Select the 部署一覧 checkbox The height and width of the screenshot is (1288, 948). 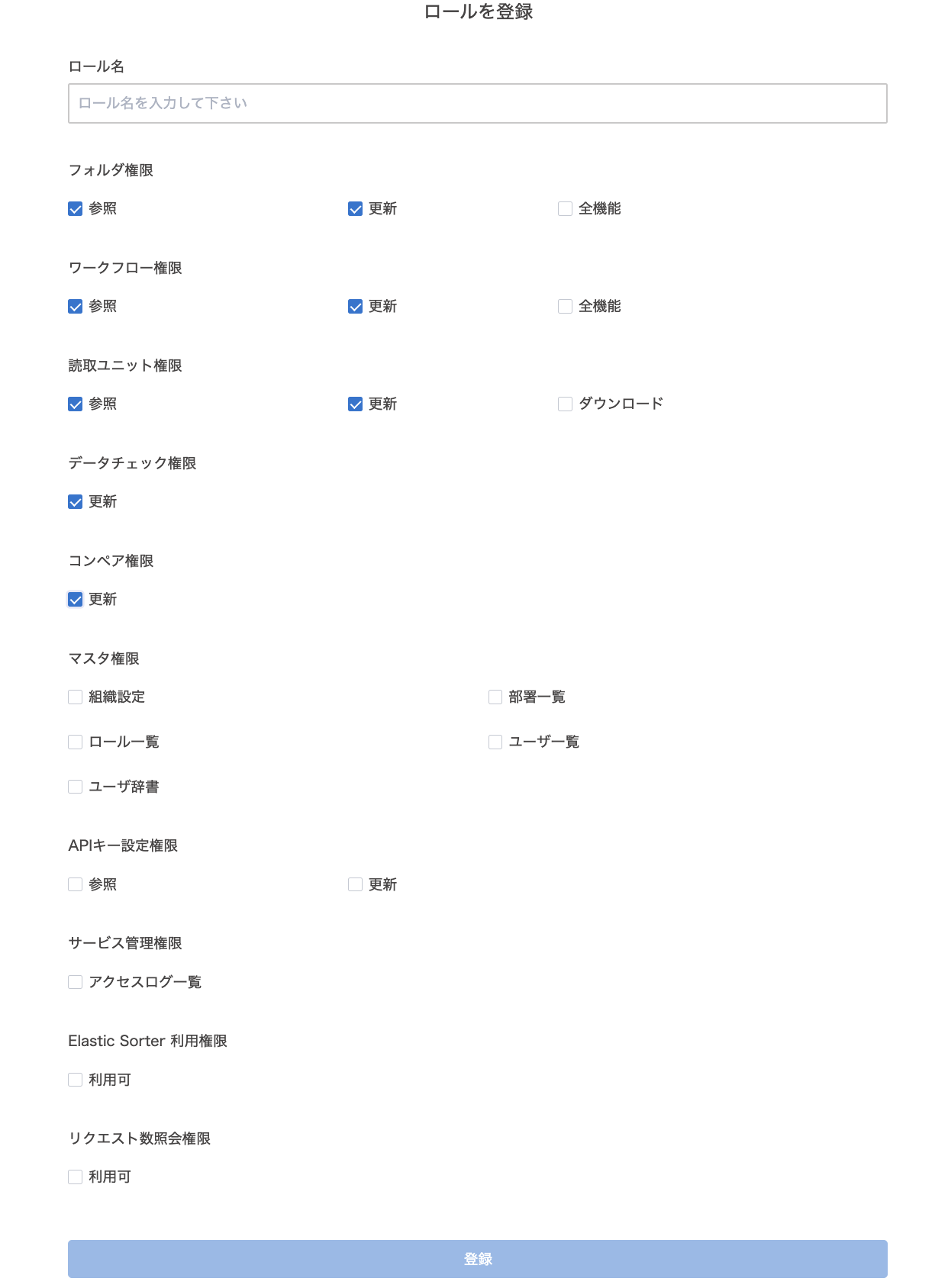495,697
